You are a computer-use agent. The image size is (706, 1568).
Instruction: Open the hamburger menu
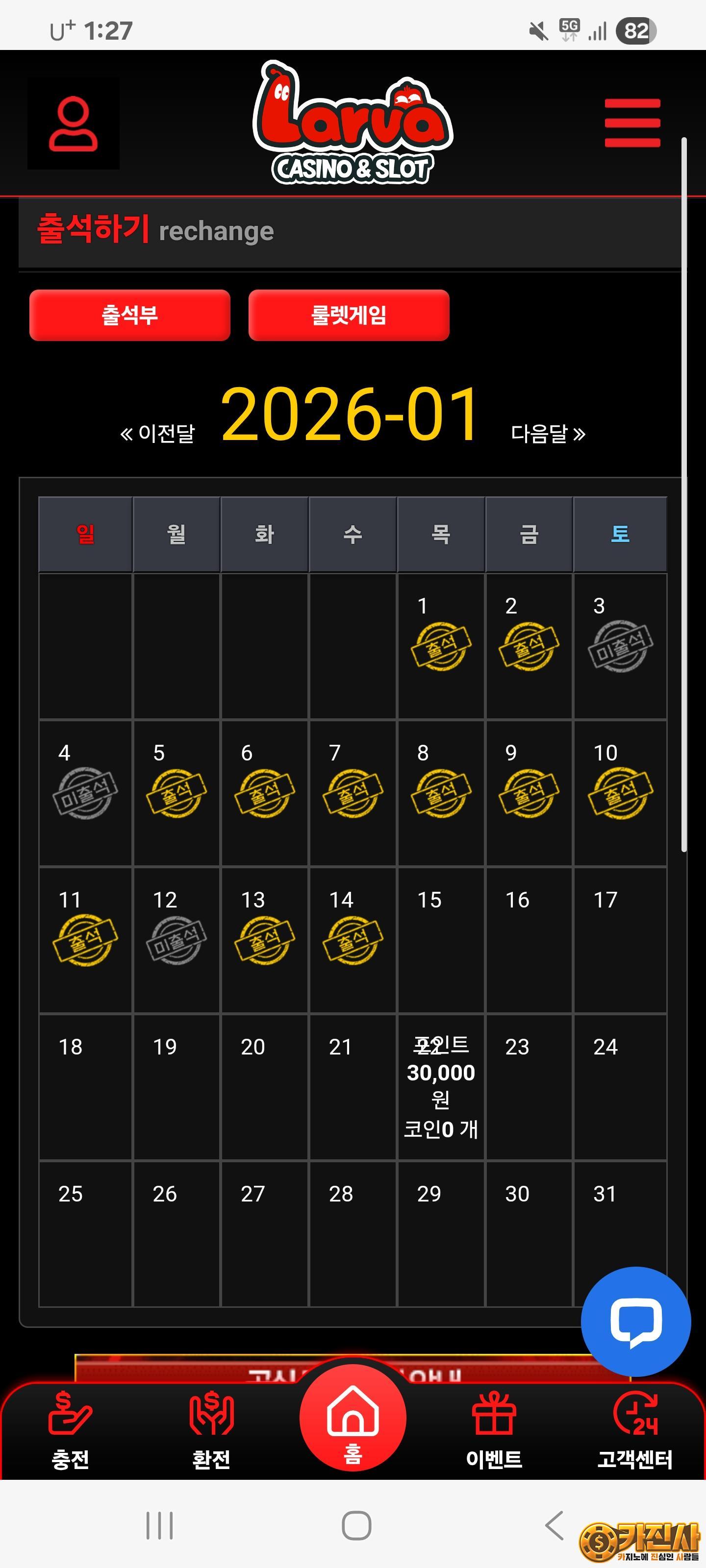[x=631, y=123]
